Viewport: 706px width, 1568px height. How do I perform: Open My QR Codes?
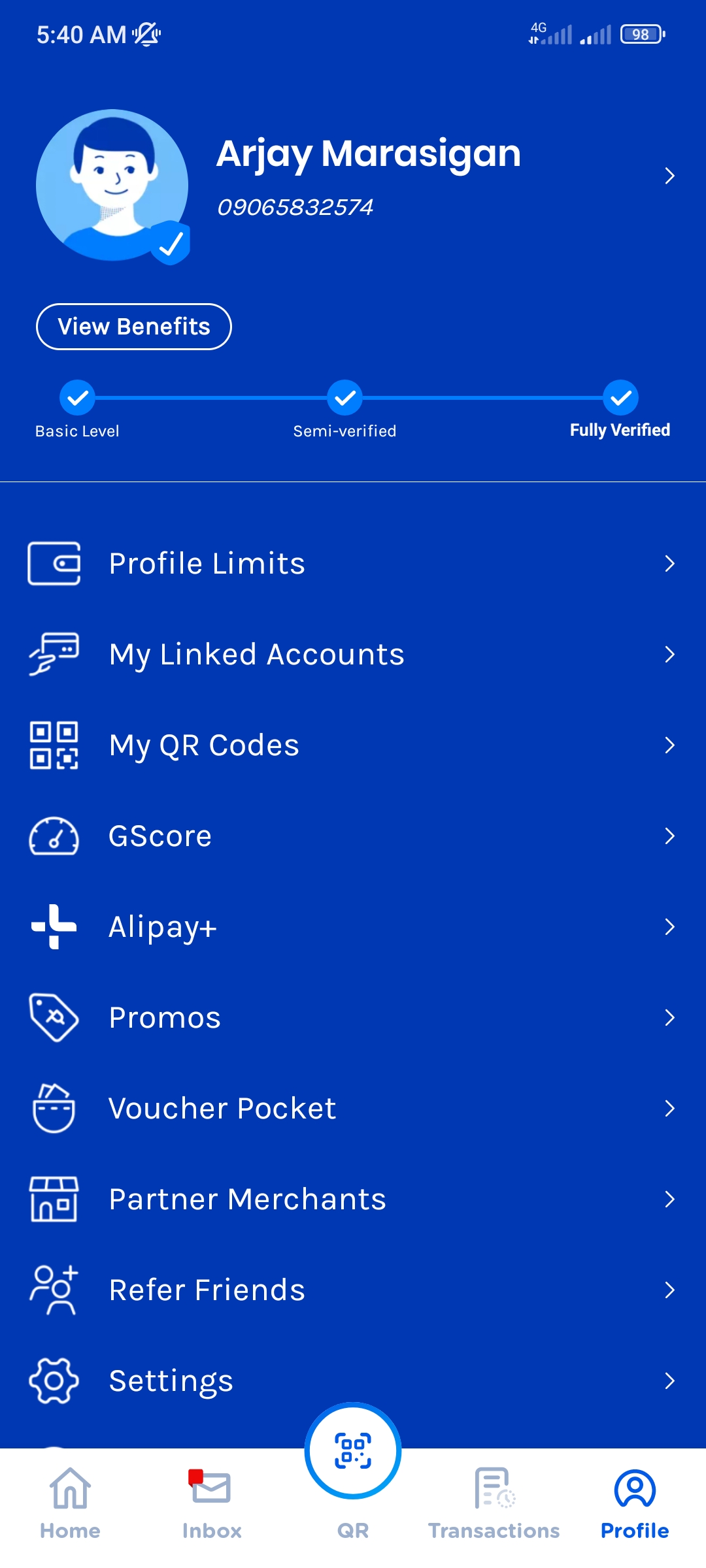tap(353, 745)
